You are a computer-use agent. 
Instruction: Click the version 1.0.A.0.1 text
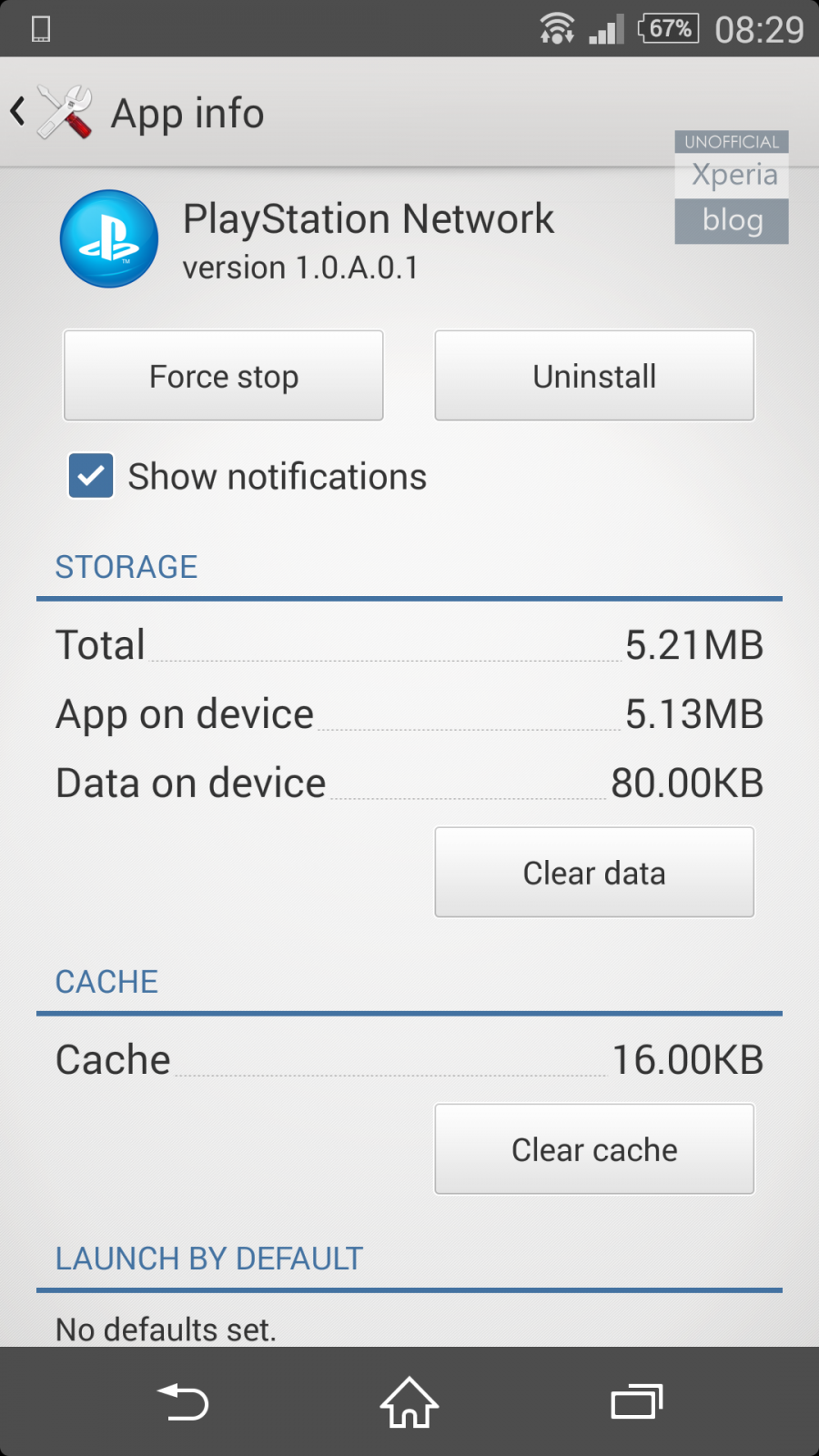(299, 267)
